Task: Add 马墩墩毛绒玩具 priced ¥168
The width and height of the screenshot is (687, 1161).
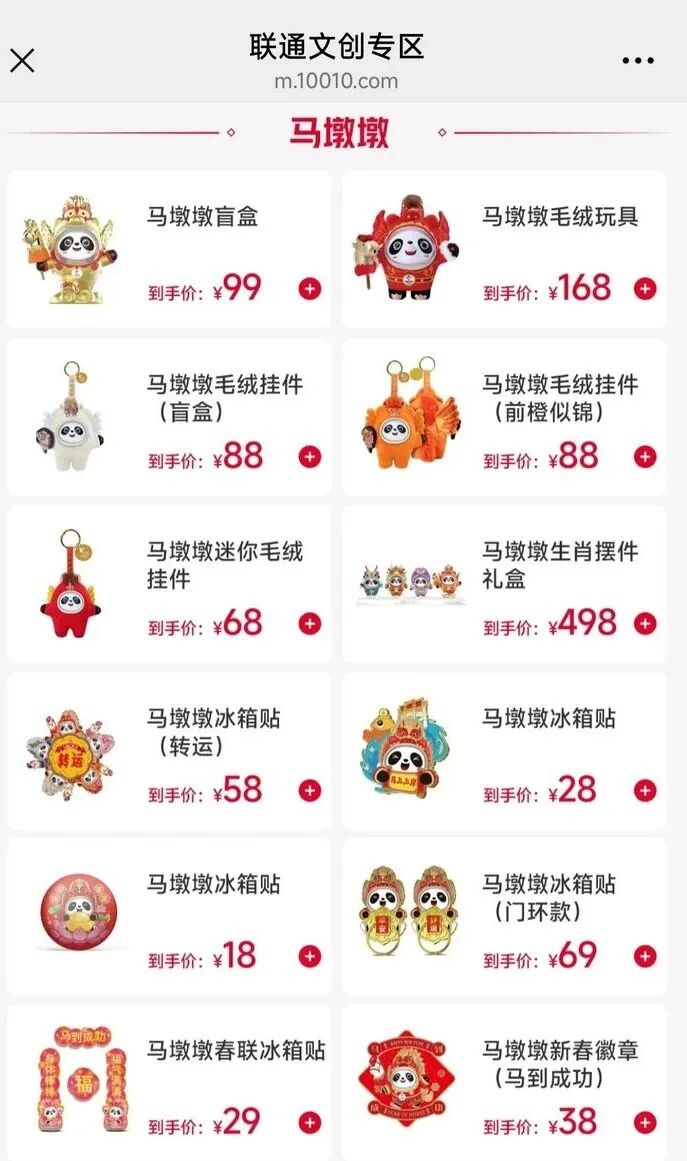Action: [x=646, y=289]
